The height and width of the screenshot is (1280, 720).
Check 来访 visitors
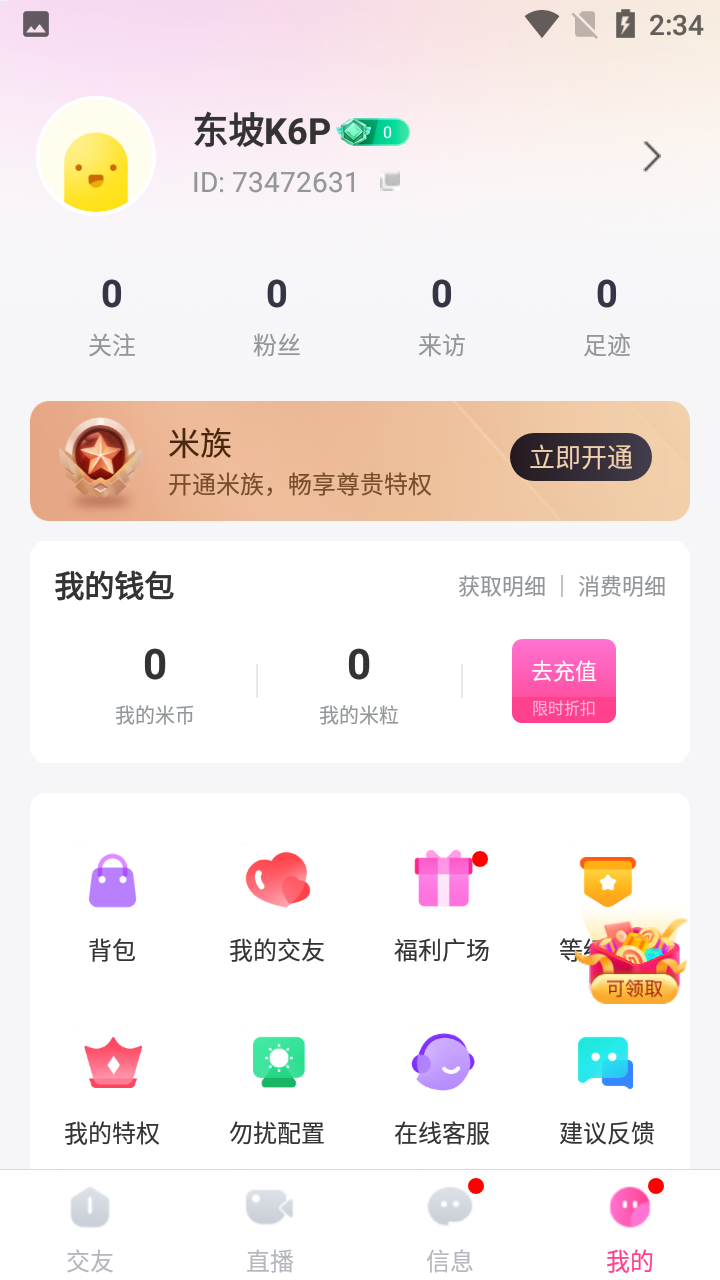coord(442,316)
